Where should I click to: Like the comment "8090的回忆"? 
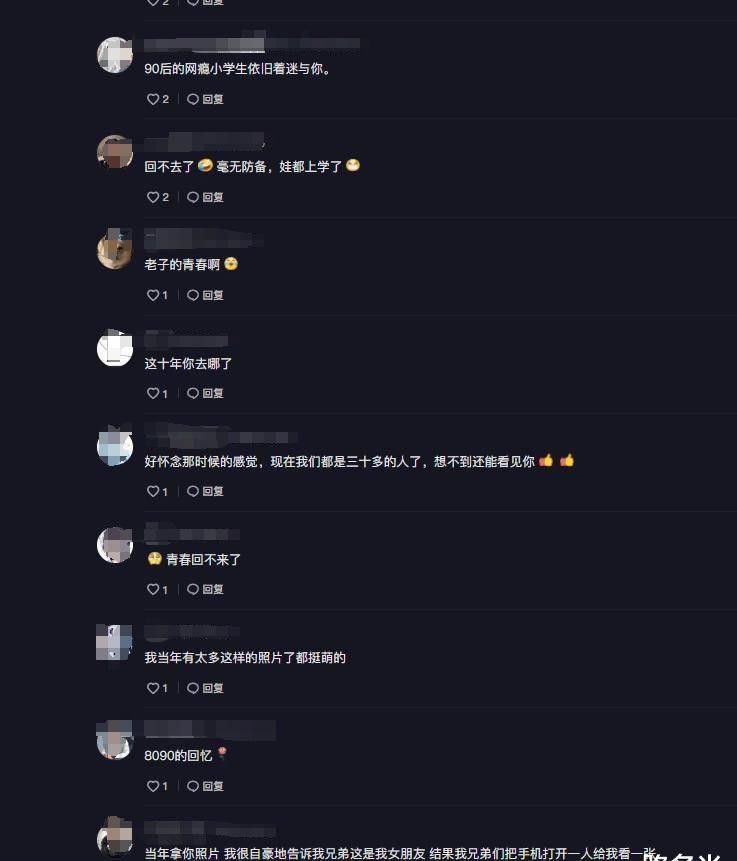pos(154,786)
